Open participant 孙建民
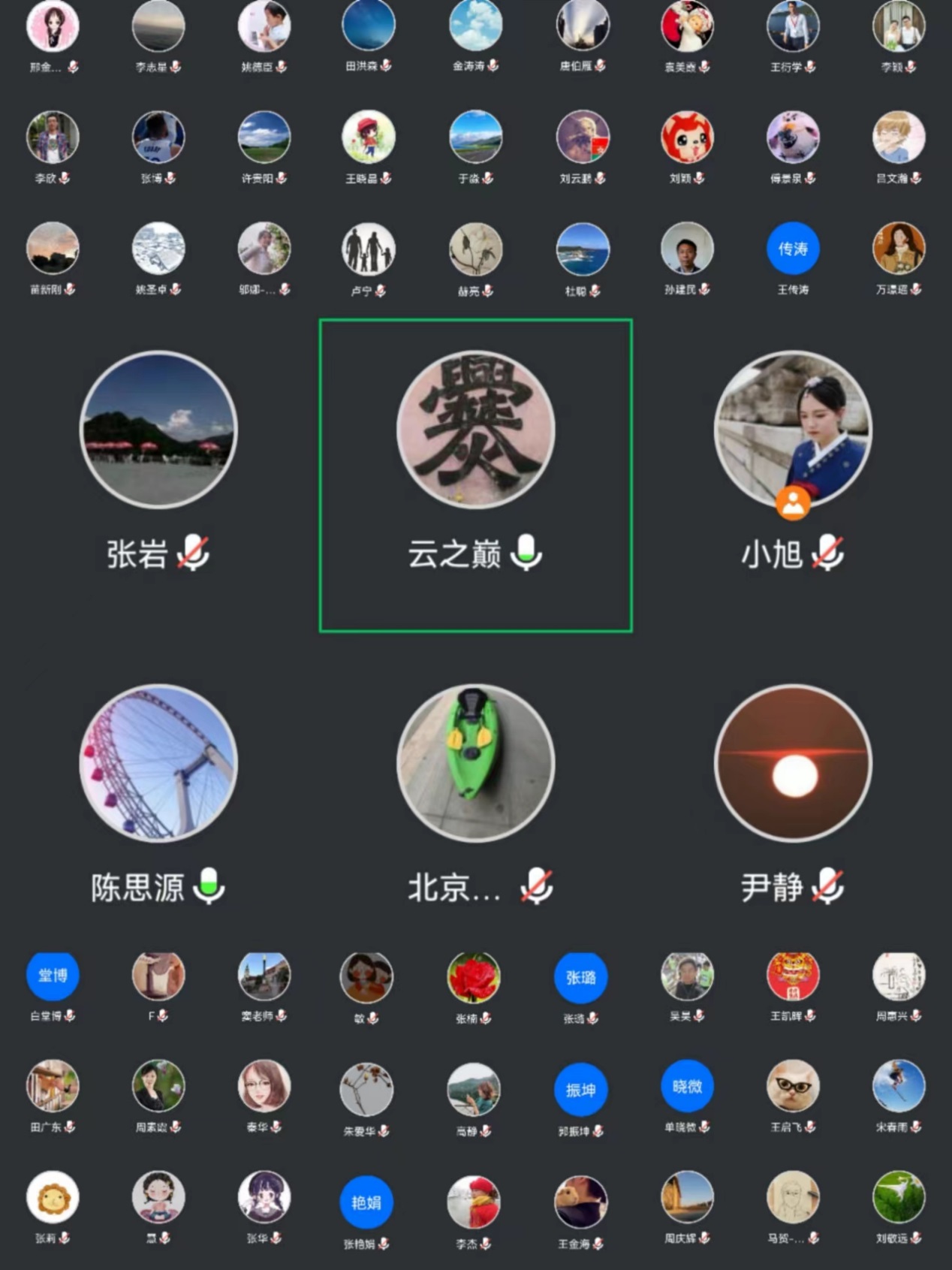The image size is (952, 1270). [x=687, y=249]
